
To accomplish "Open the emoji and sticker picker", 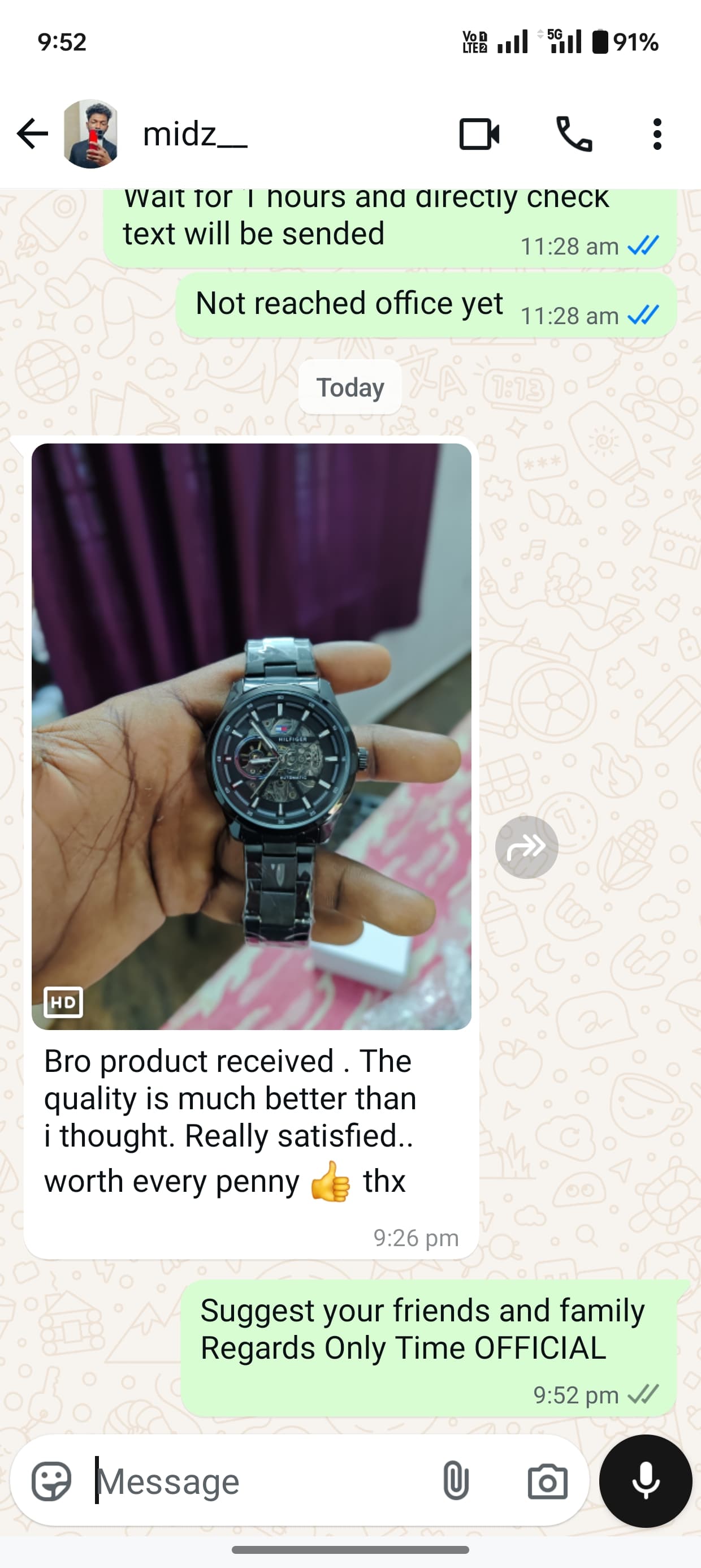I will click(x=51, y=1481).
